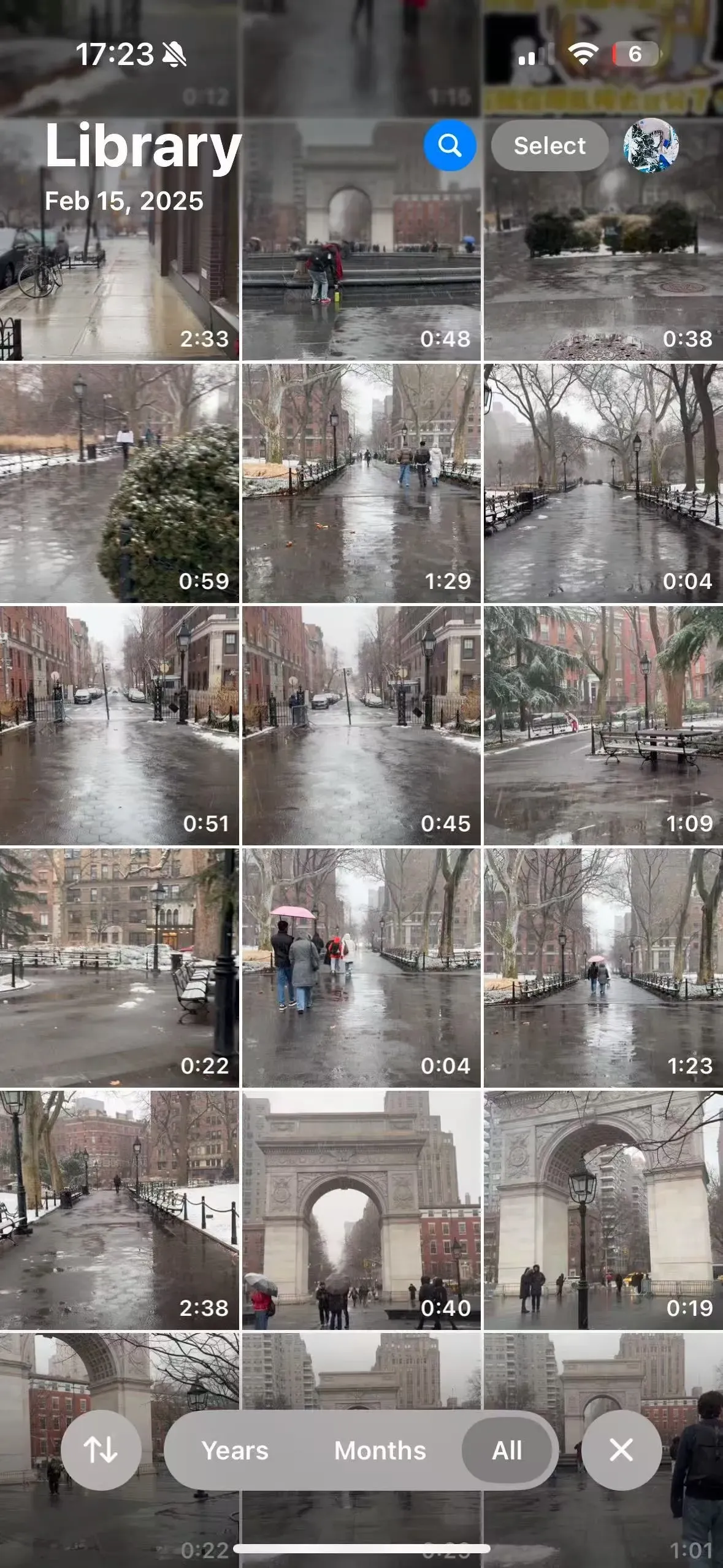
Task: Play the 0:22 video of snowy benches
Action: 119,967
